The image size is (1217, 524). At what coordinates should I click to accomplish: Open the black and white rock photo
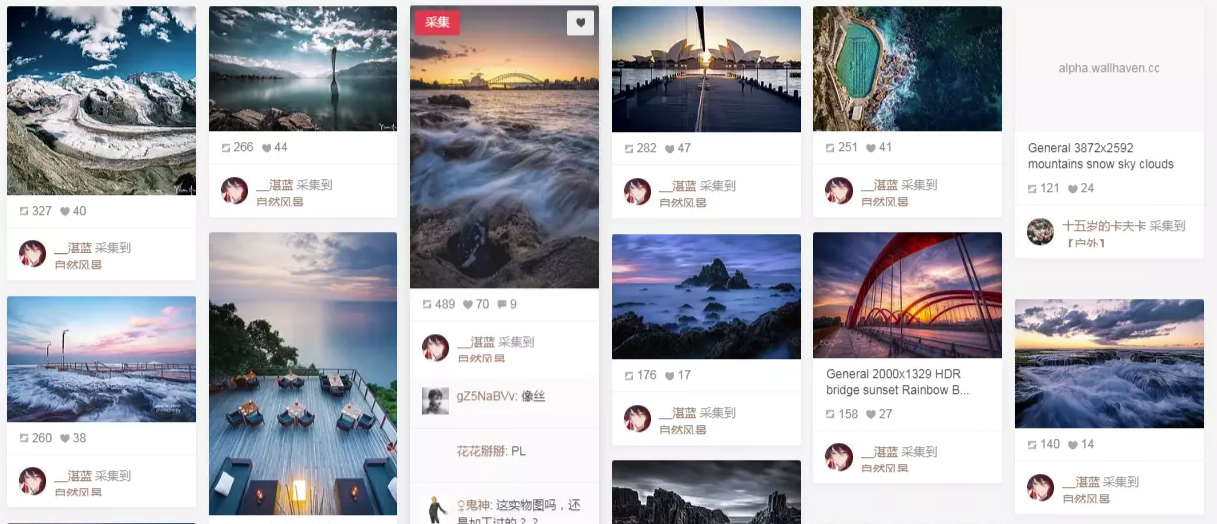706,492
